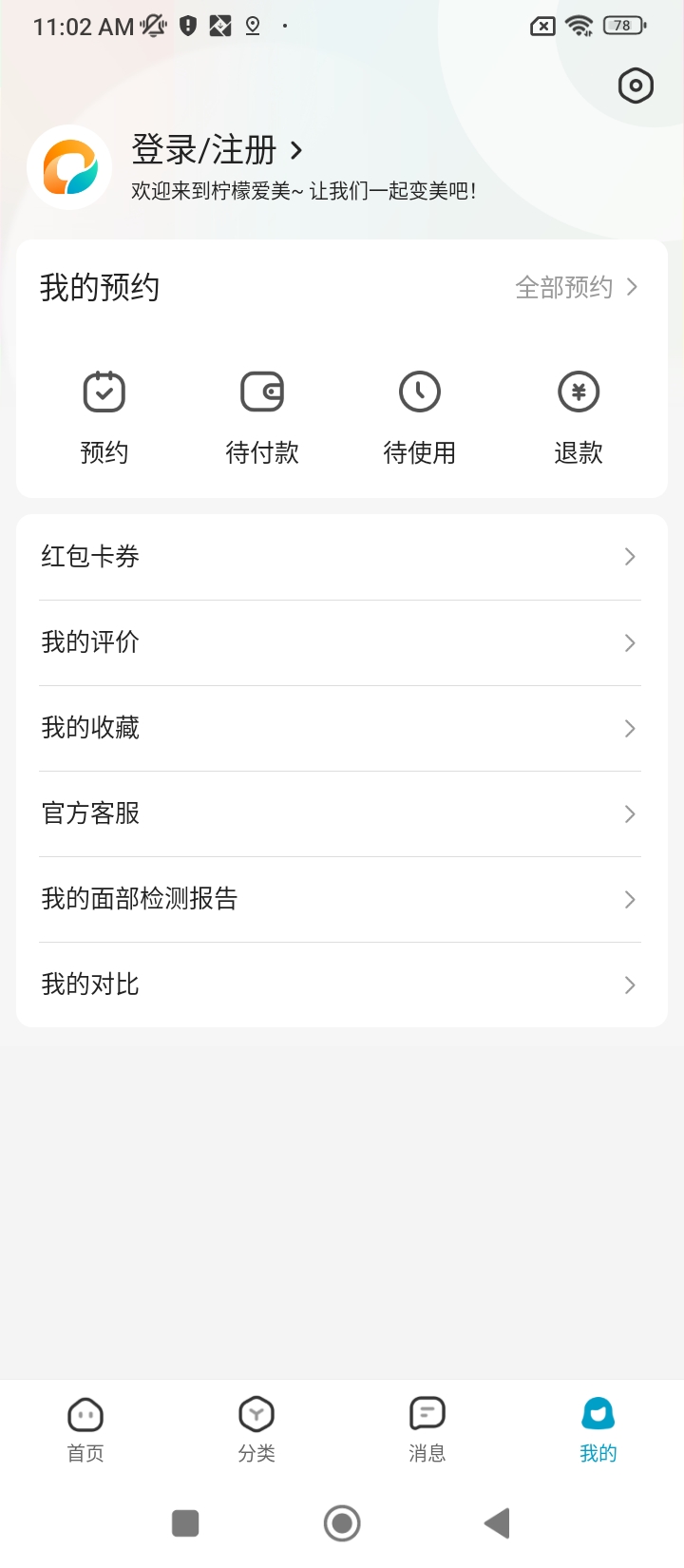Switch to the 分类 tab
Image resolution: width=684 pixels, height=1568 pixels.
click(256, 1428)
